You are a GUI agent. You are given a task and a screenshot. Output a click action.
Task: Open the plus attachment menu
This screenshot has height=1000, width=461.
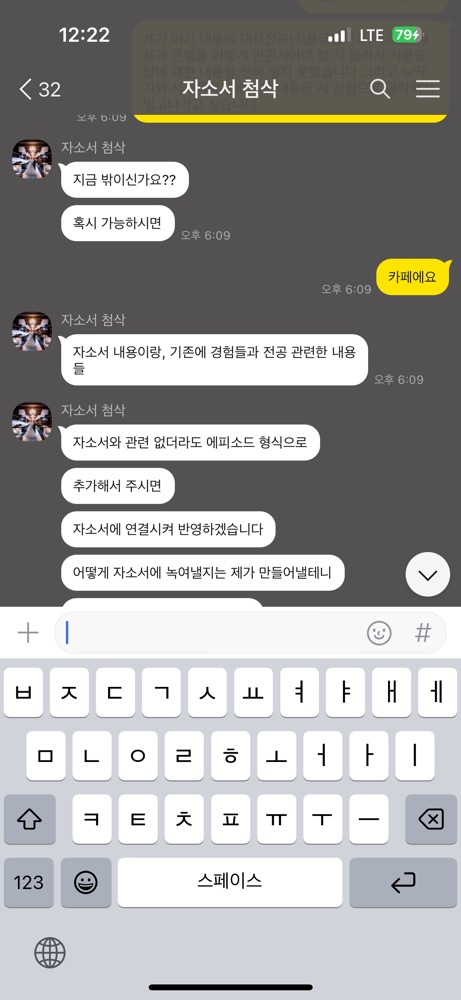tap(28, 633)
